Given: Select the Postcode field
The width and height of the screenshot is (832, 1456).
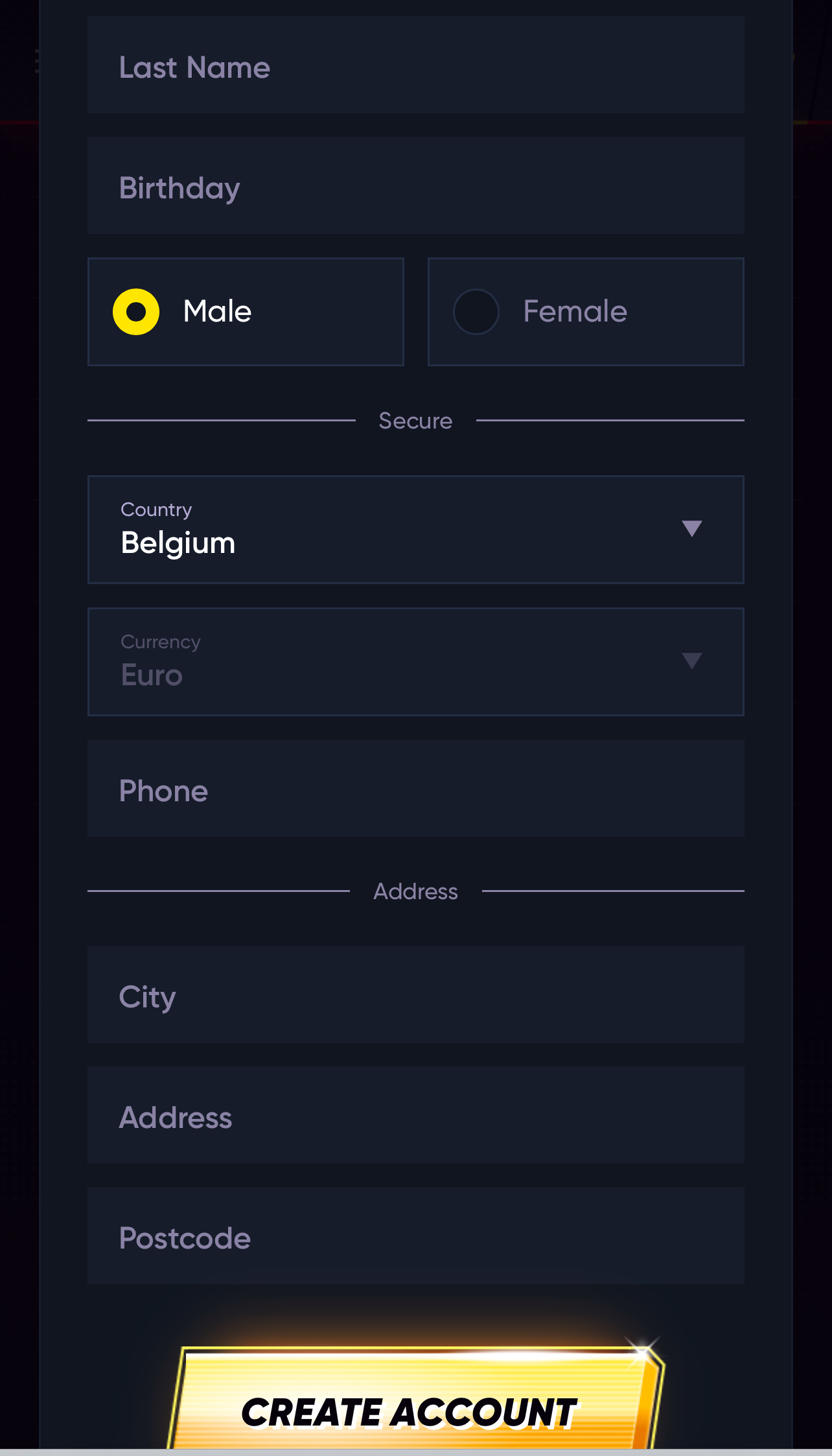Looking at the screenshot, I should pos(415,1236).
